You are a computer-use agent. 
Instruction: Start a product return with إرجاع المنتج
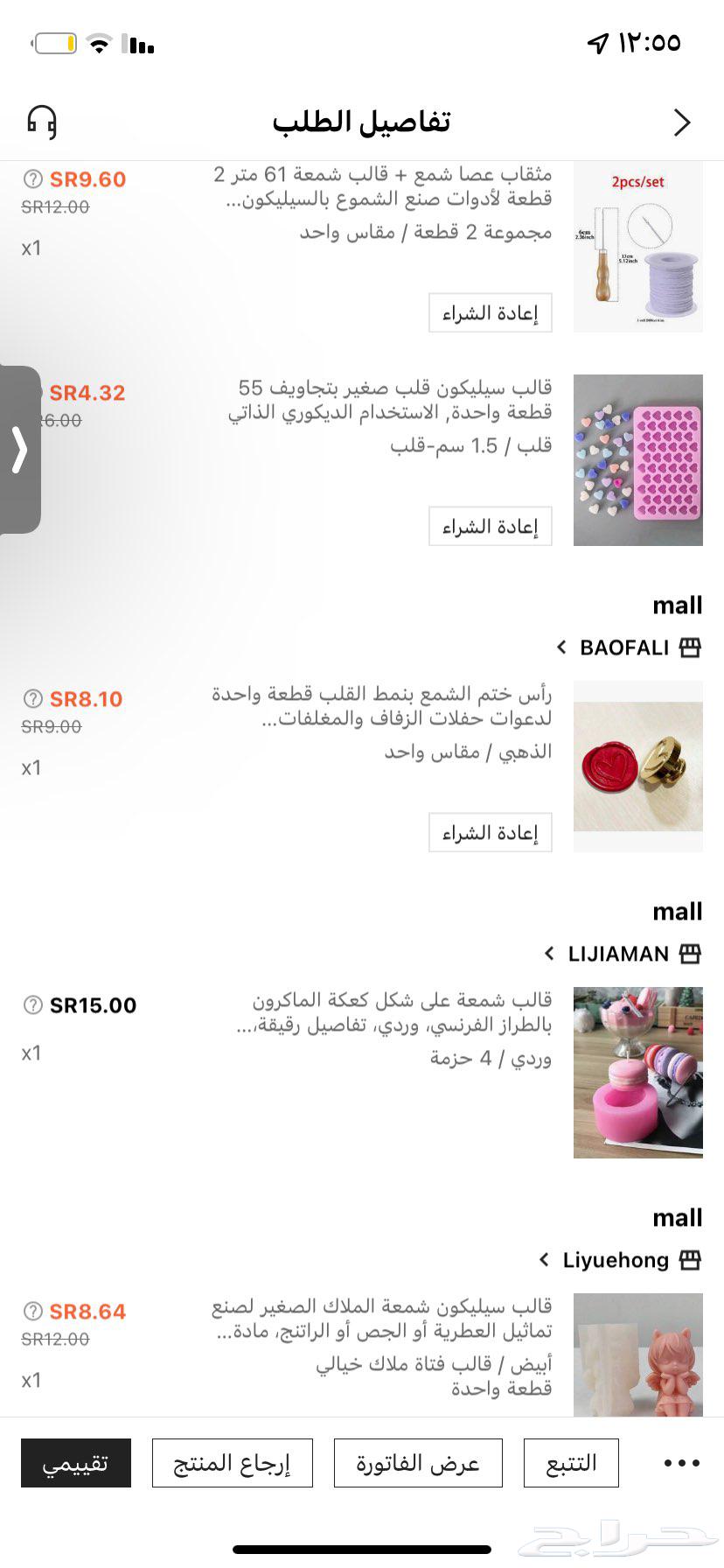[x=232, y=1463]
